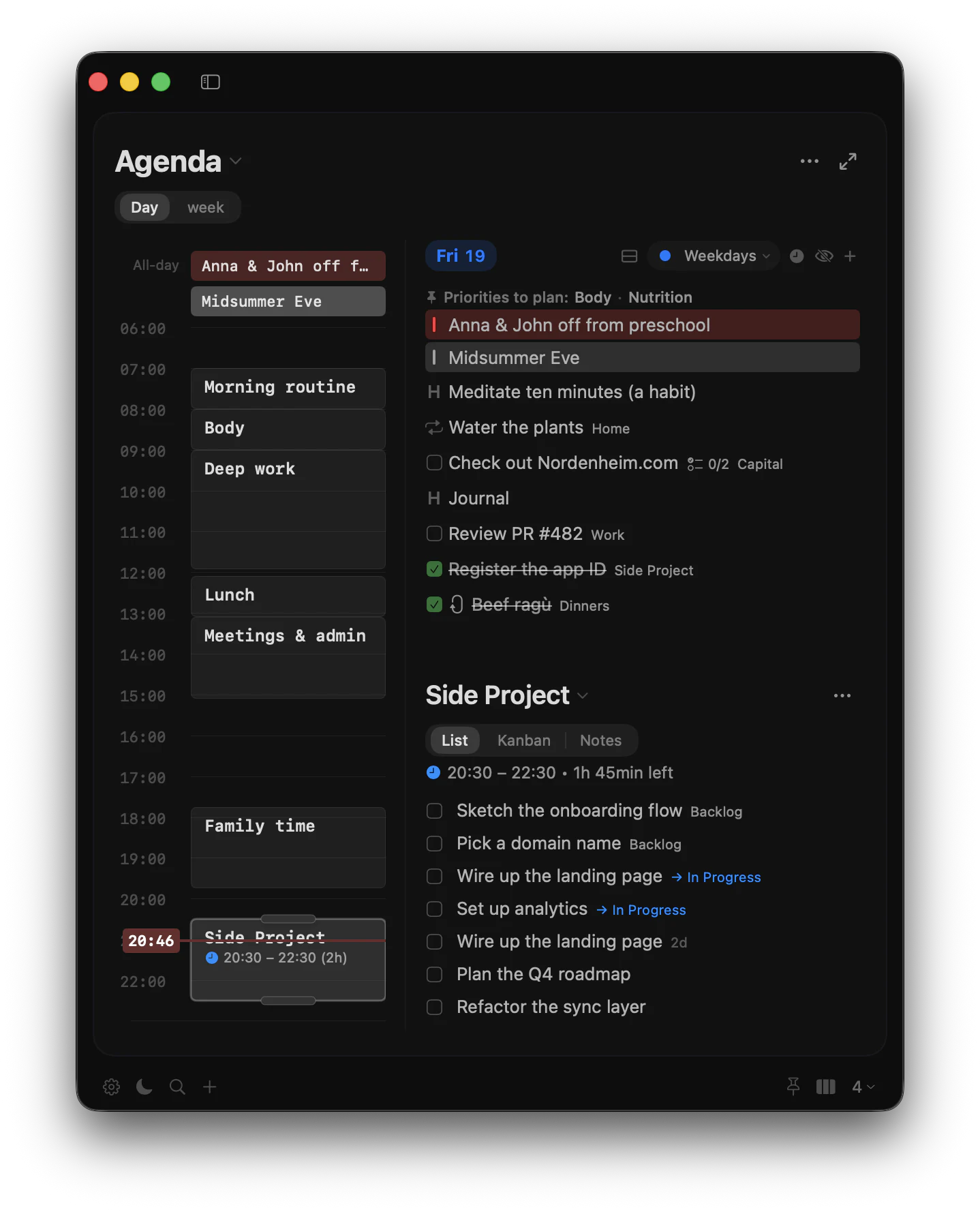This screenshot has height=1212, width=980.
Task: Switch to the week view
Action: coord(205,207)
